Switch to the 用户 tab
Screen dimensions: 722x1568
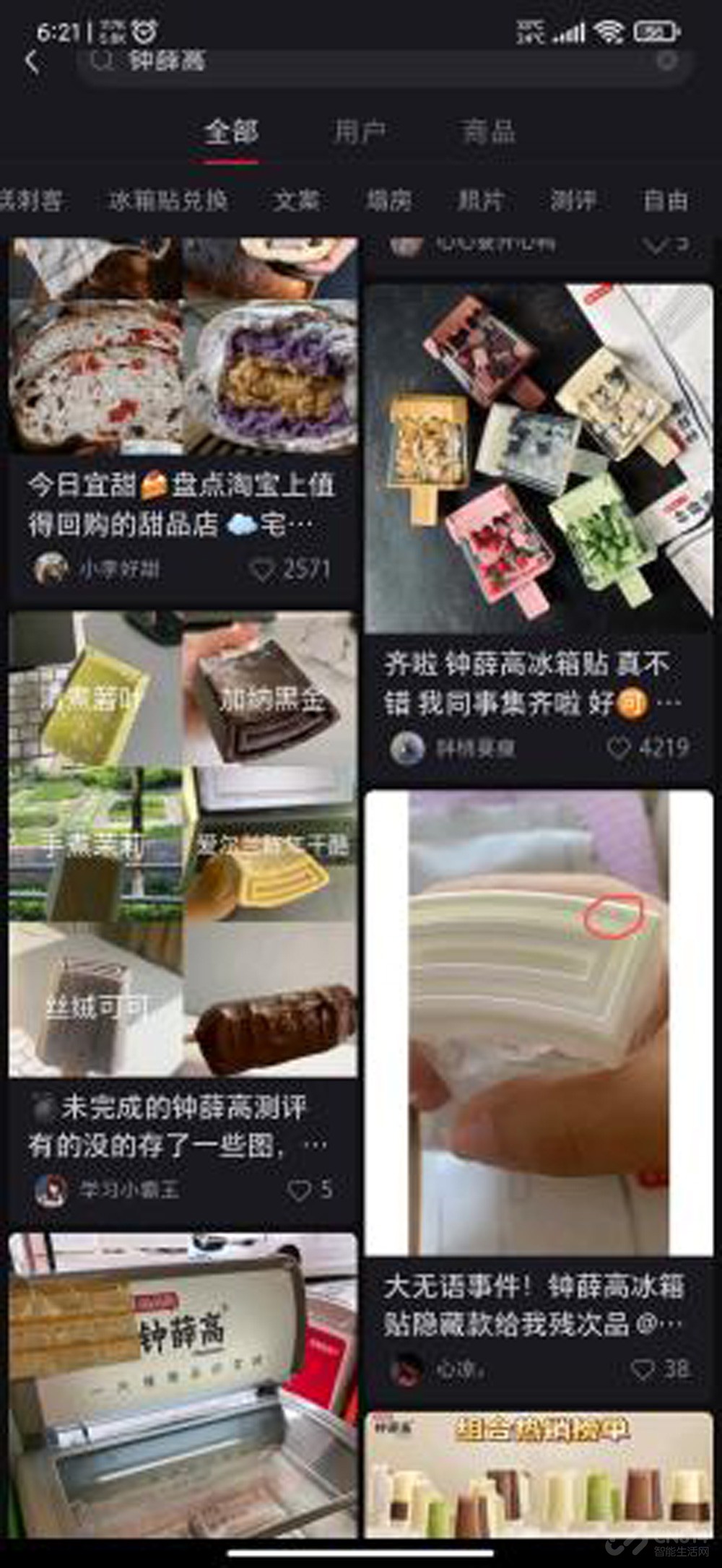pos(360,132)
